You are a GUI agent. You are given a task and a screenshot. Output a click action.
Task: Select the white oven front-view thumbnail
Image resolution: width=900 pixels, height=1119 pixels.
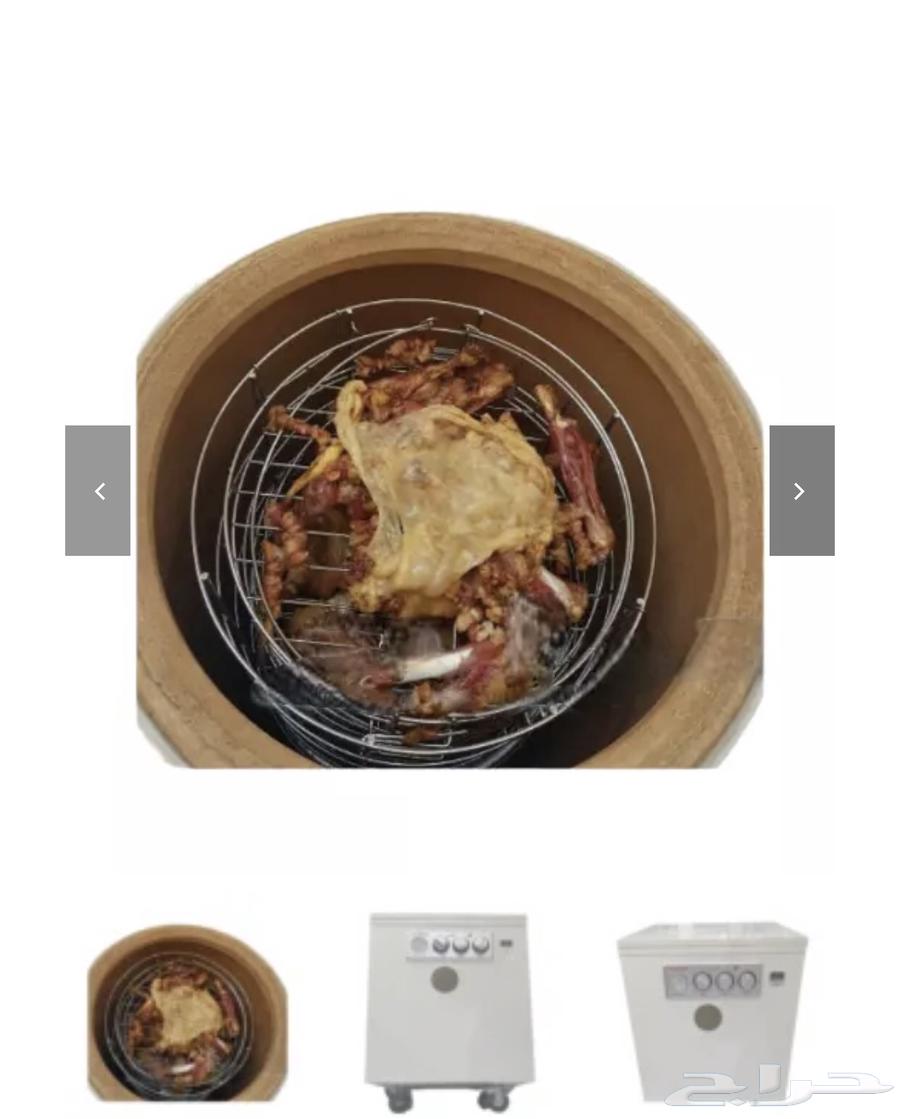coord(711,1012)
